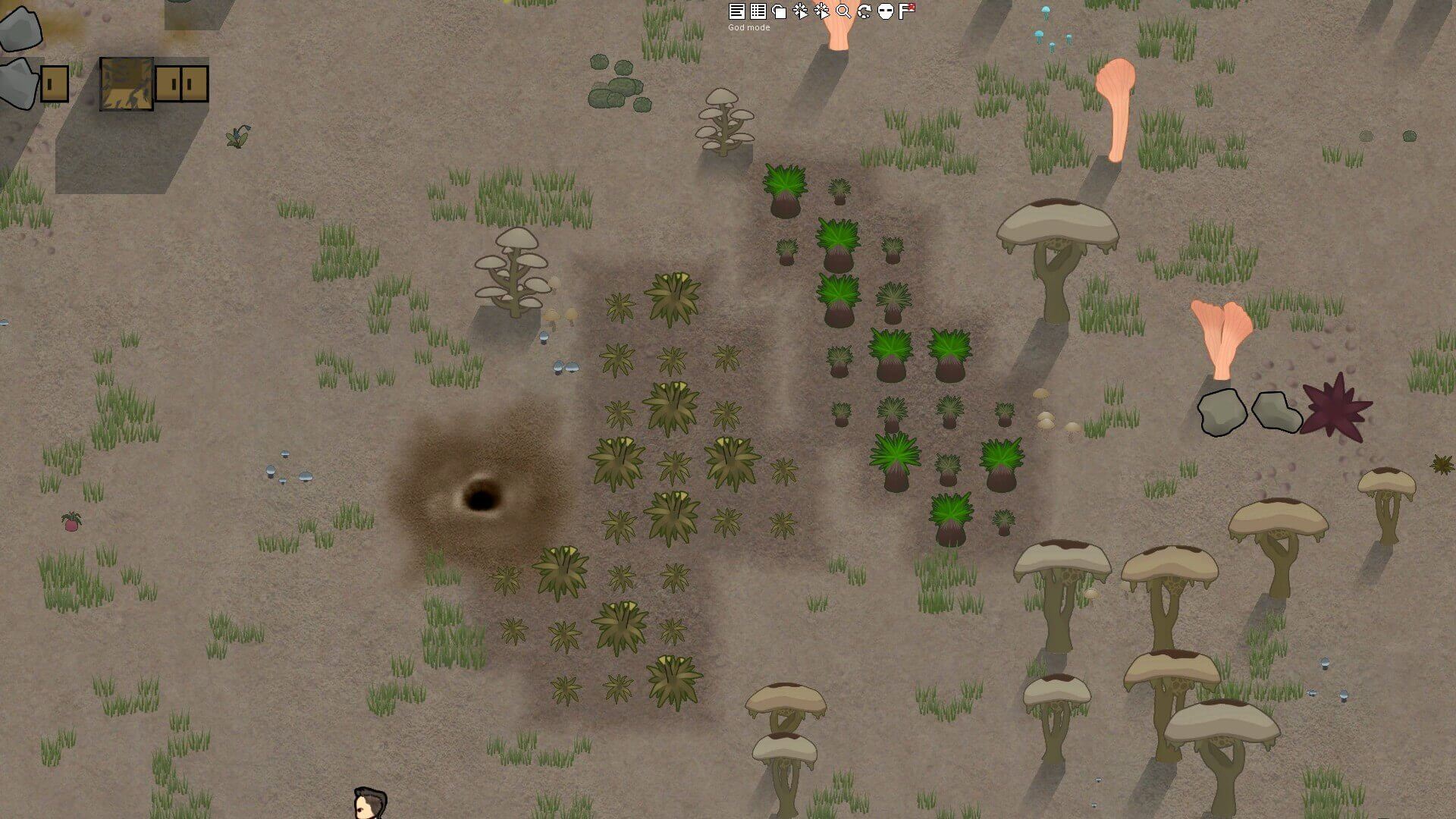Screen dimensions: 1456x819
Task: Tap the alien face toolbar icon
Action: (x=886, y=11)
